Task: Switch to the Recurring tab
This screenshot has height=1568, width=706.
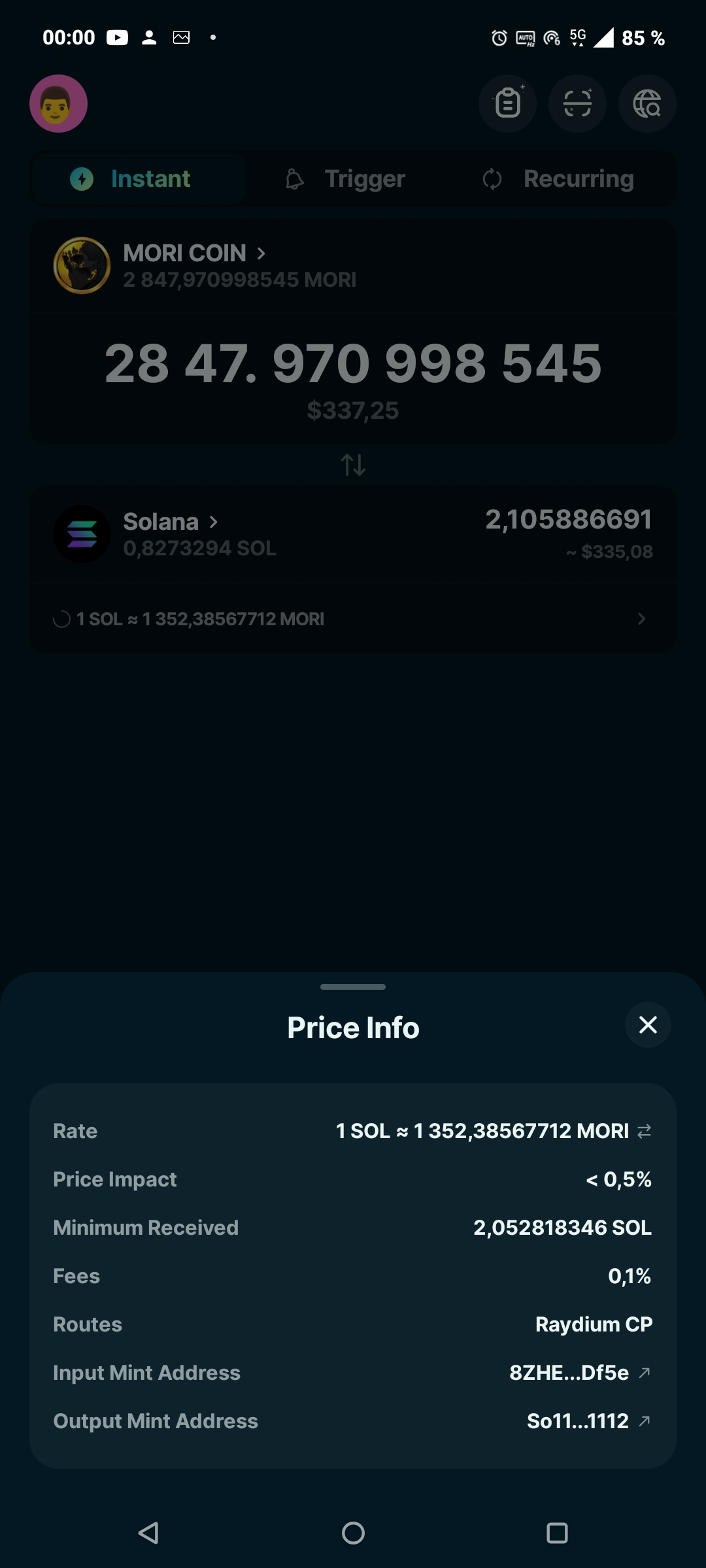Action: (558, 179)
